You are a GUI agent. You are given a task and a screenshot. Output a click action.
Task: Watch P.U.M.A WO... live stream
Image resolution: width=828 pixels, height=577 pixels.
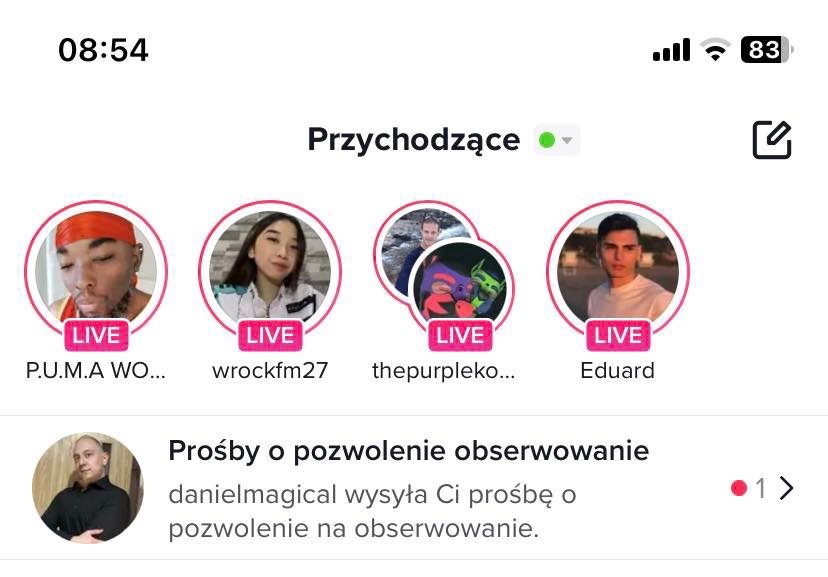(x=95, y=272)
